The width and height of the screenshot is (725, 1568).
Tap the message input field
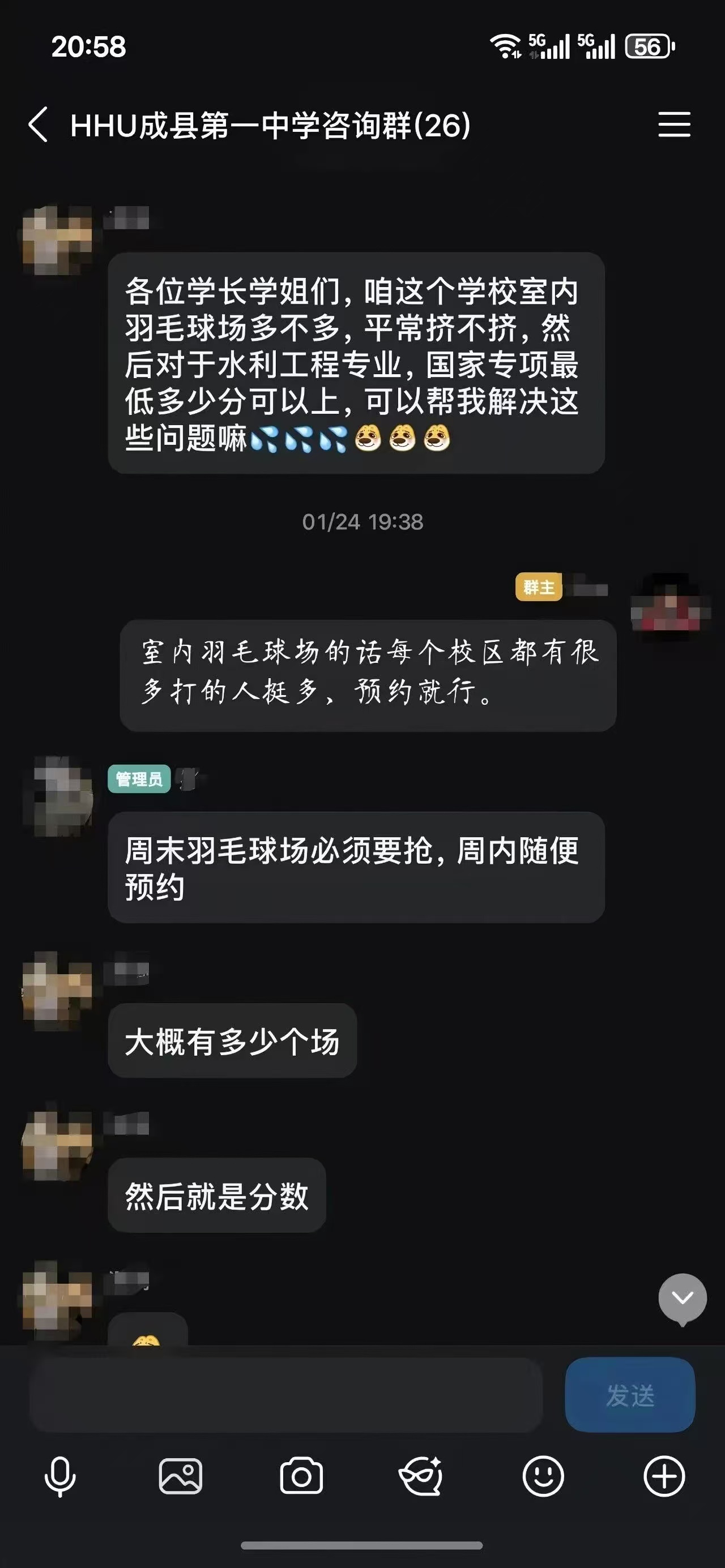(x=287, y=1395)
